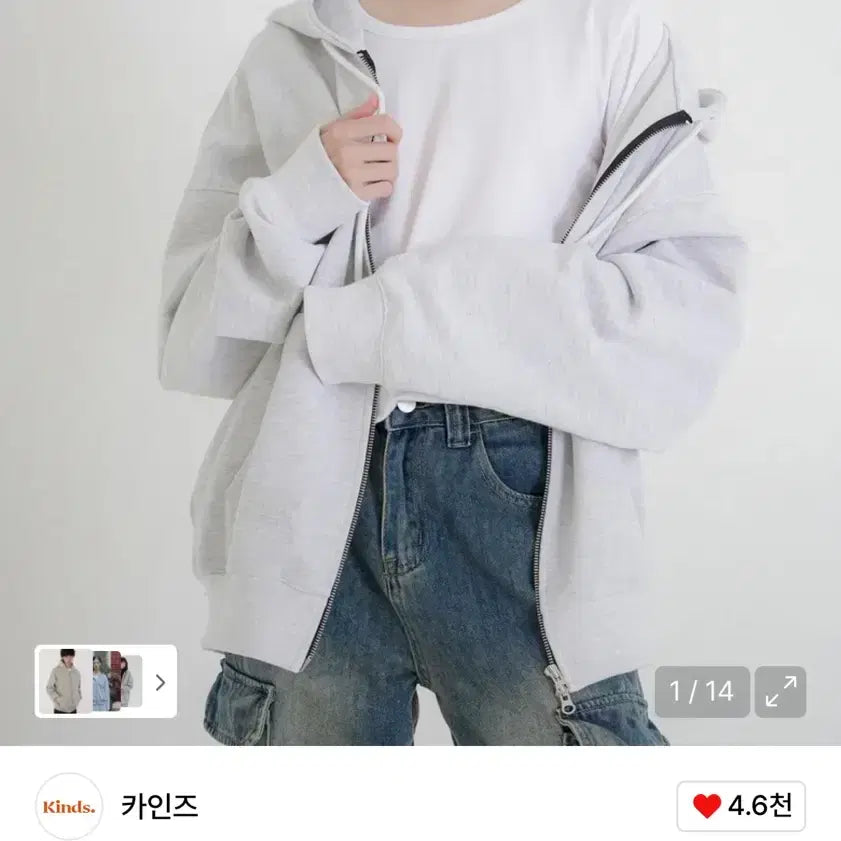
Task: Like this item with the heart button
Action: [x=741, y=805]
